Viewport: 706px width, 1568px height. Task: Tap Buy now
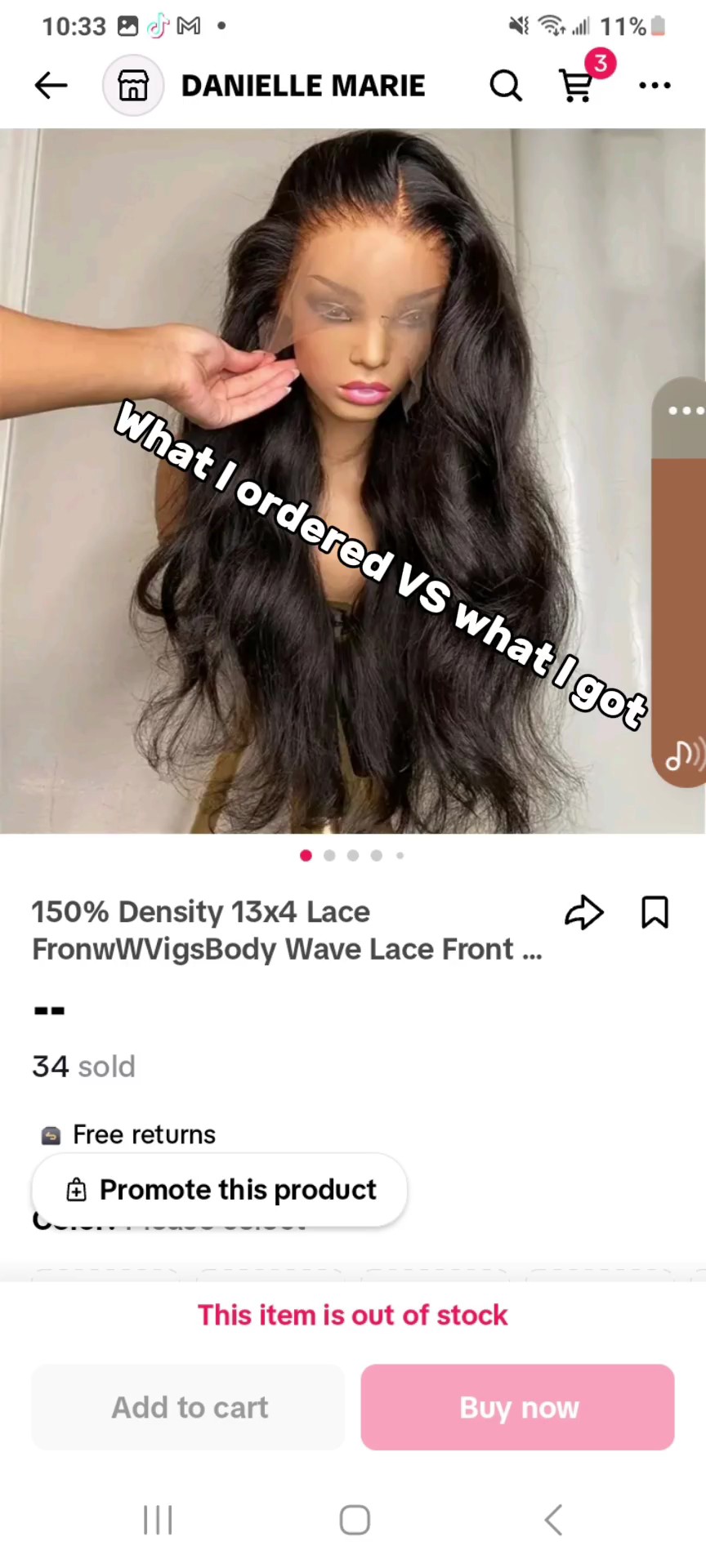point(517,1407)
